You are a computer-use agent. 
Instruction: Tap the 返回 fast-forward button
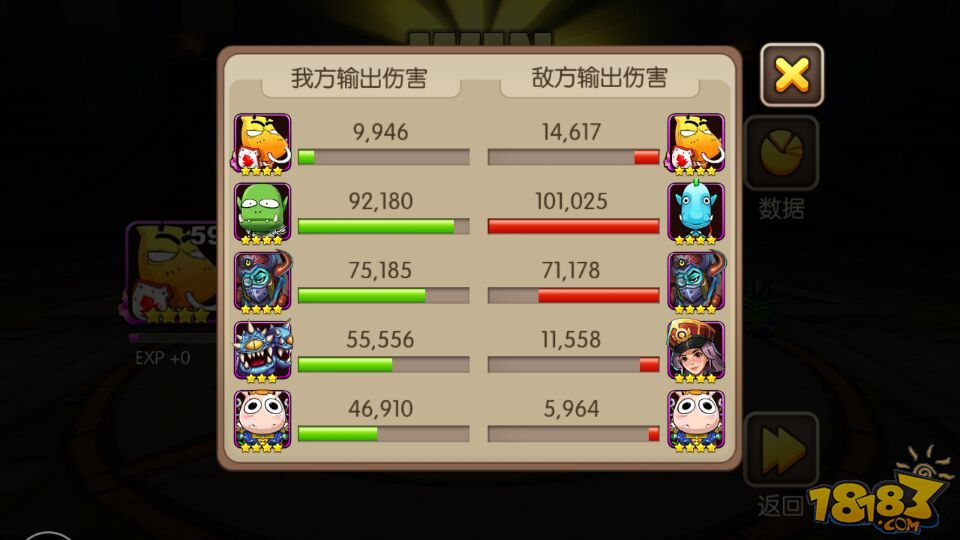780,452
